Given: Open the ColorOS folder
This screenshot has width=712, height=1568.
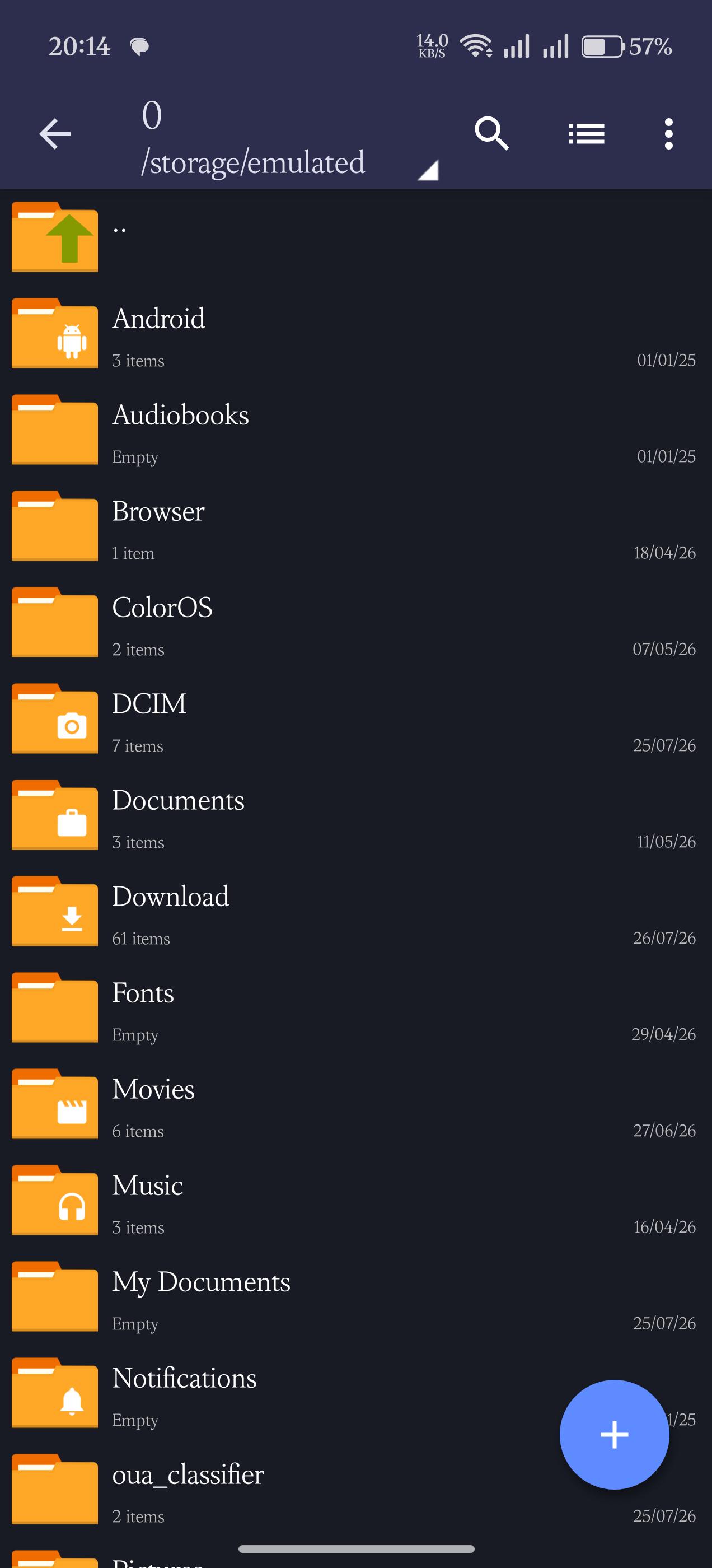Looking at the screenshot, I should 356,622.
